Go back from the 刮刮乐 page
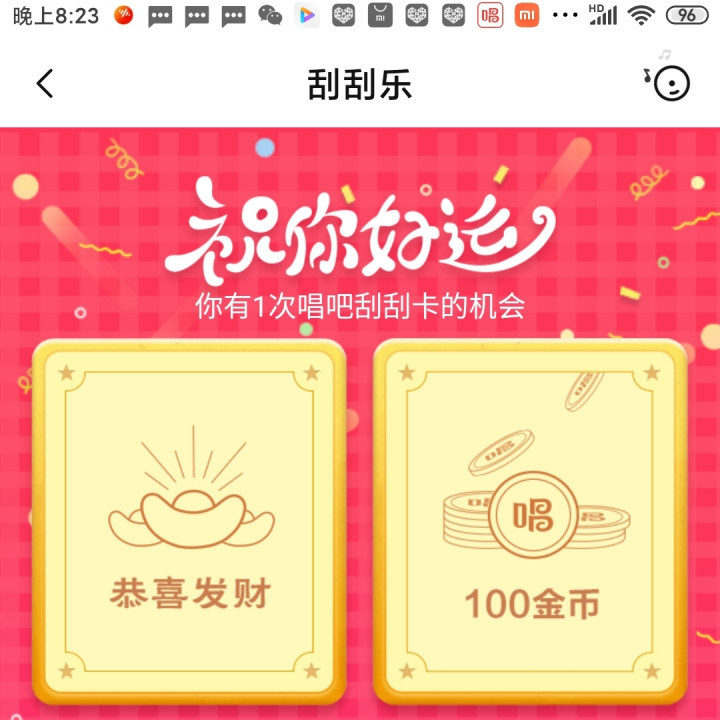 pyautogui.click(x=45, y=84)
